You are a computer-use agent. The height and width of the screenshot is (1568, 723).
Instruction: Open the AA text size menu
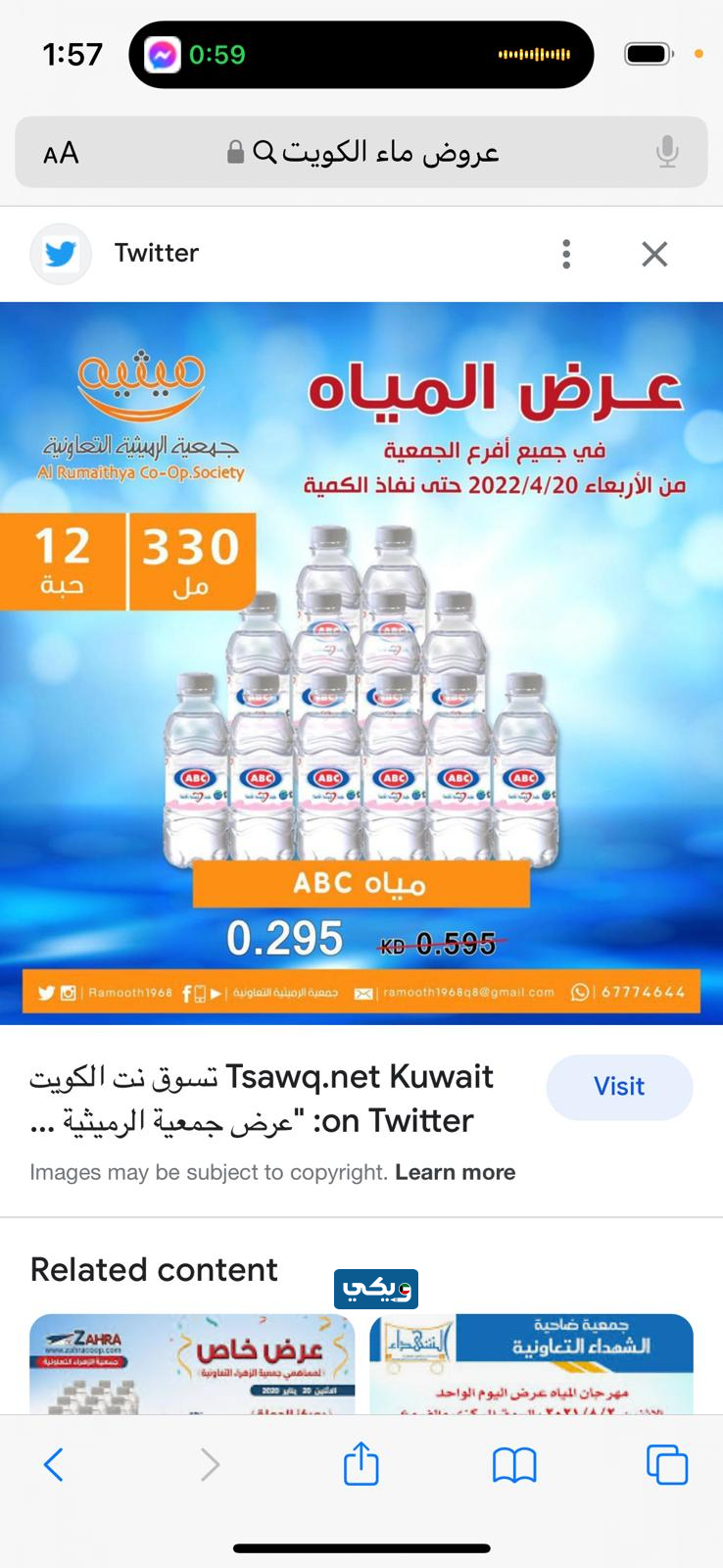61,153
